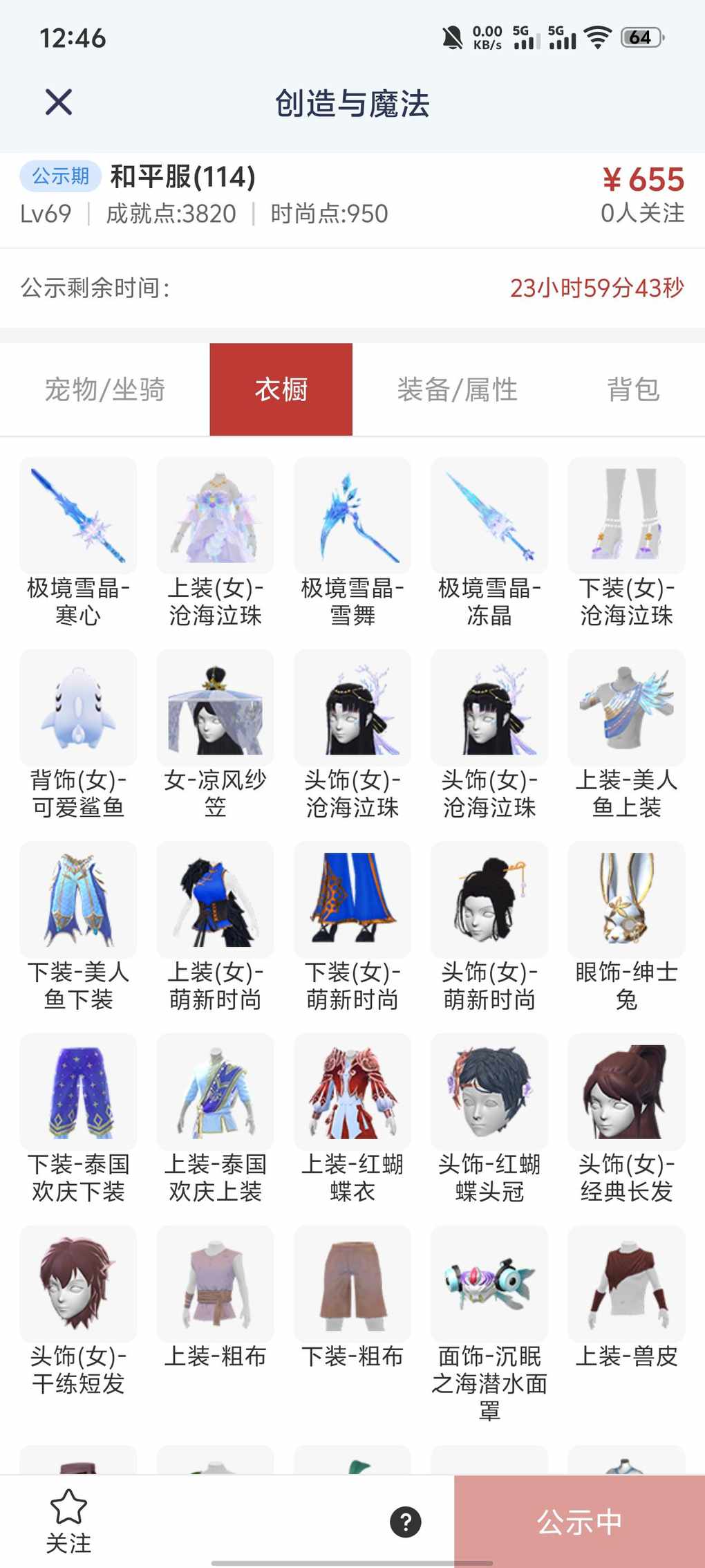Switch to the 宠物/坐骑 tab

coord(105,389)
